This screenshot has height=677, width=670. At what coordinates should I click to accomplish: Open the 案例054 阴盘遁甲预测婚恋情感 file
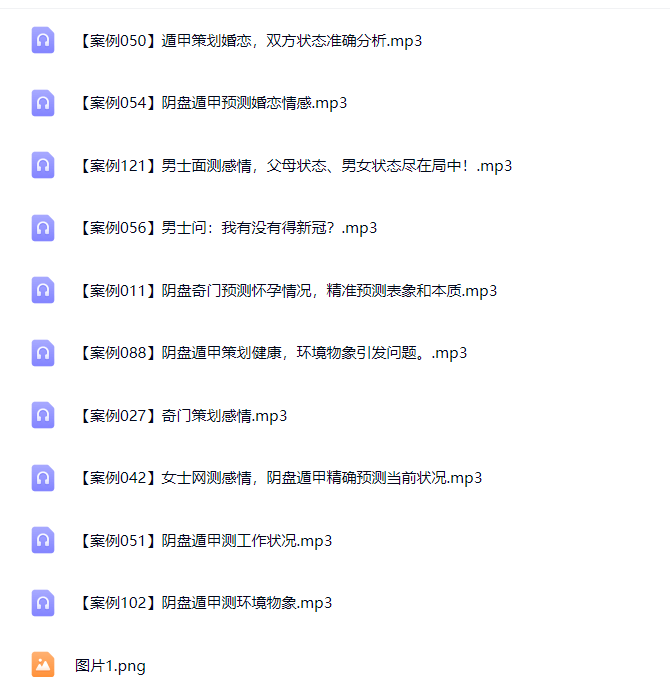pos(211,103)
